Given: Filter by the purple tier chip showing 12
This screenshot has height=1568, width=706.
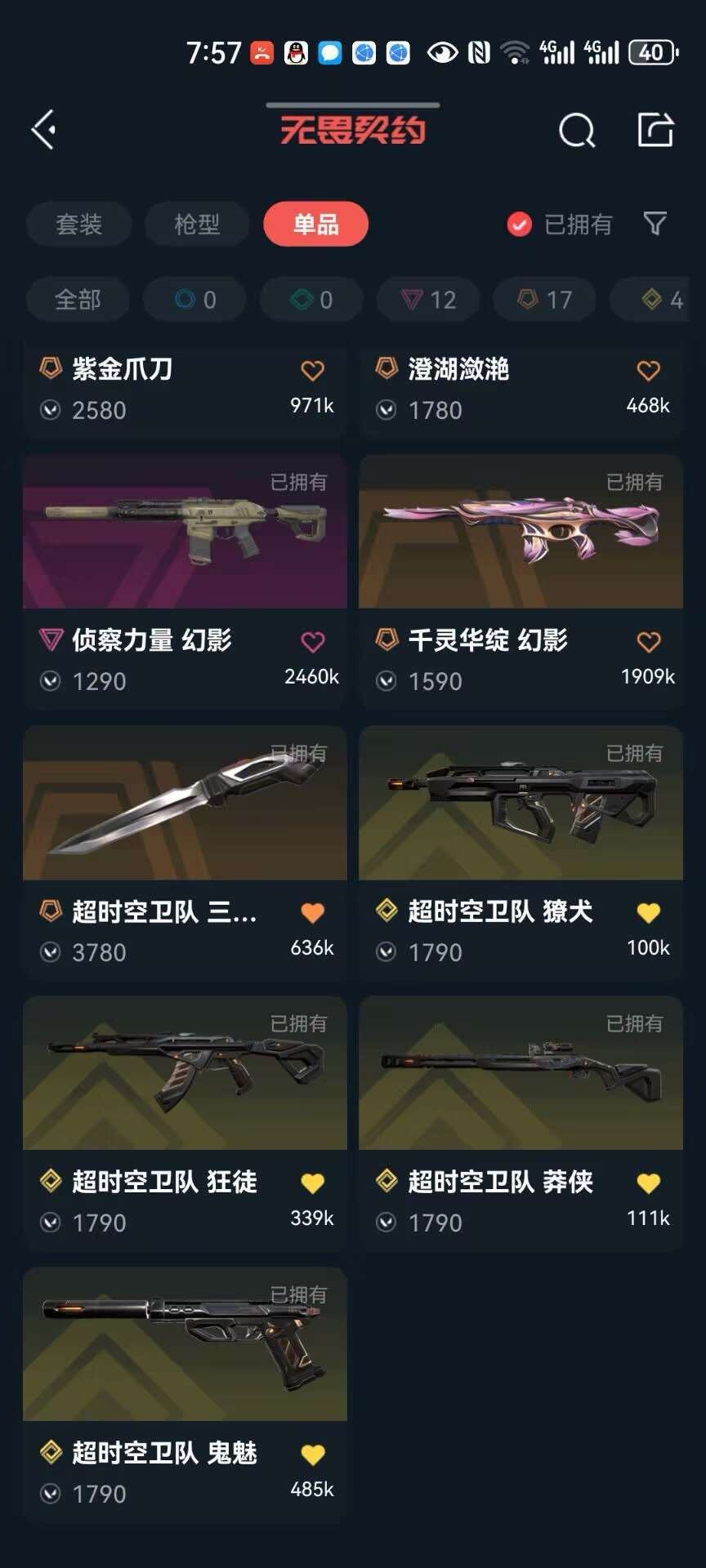Looking at the screenshot, I should (x=429, y=300).
